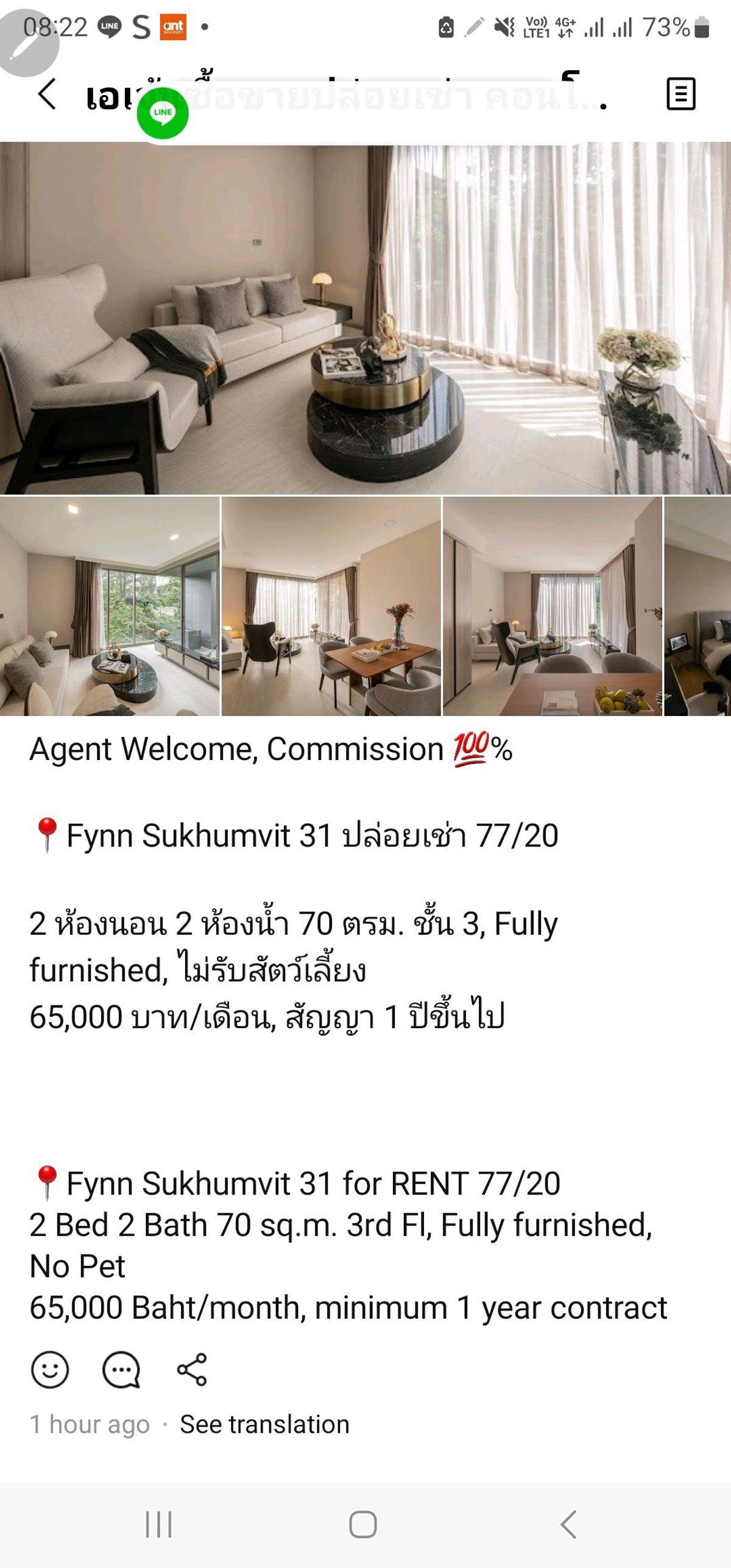Open the dining table photo
The width and height of the screenshot is (731, 1568).
pyautogui.click(x=331, y=606)
